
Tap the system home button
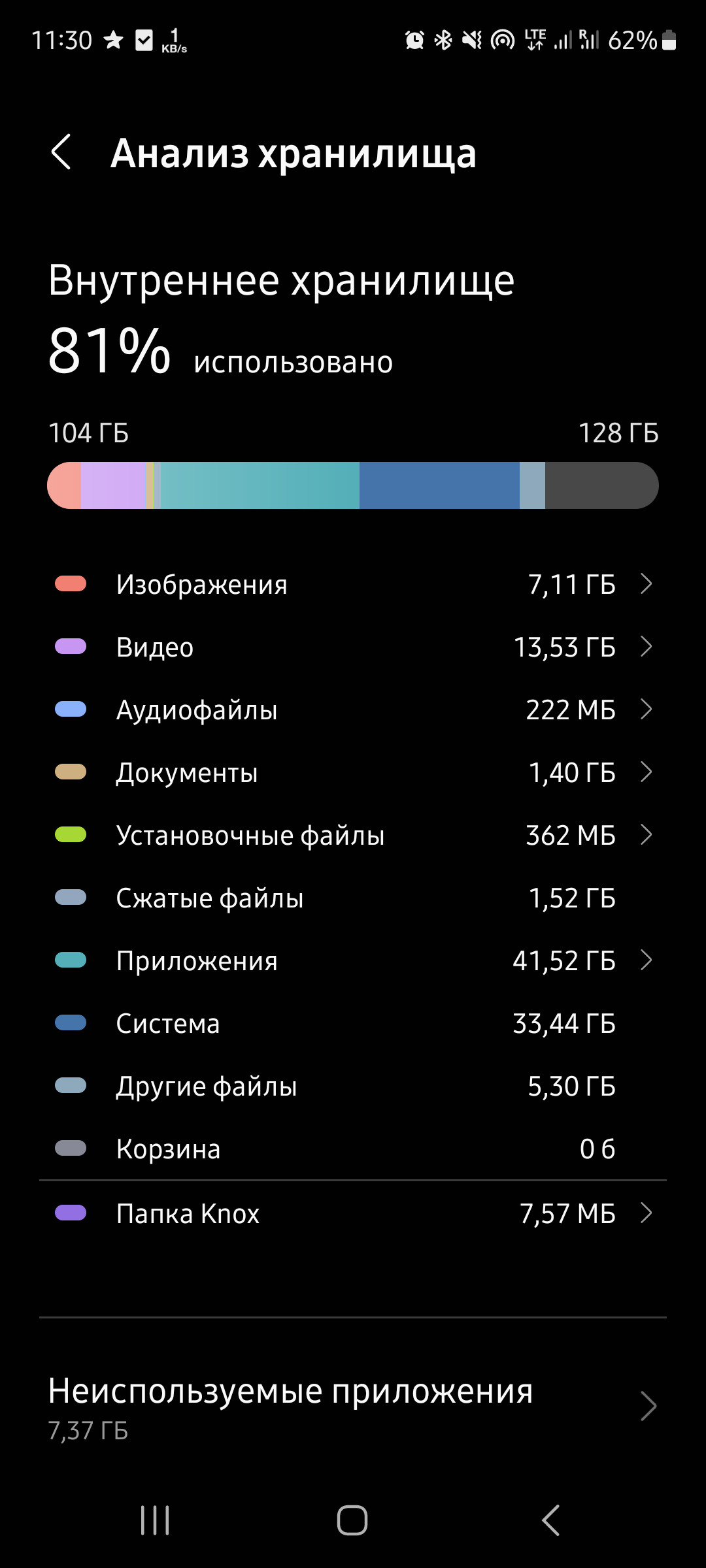click(352, 1520)
